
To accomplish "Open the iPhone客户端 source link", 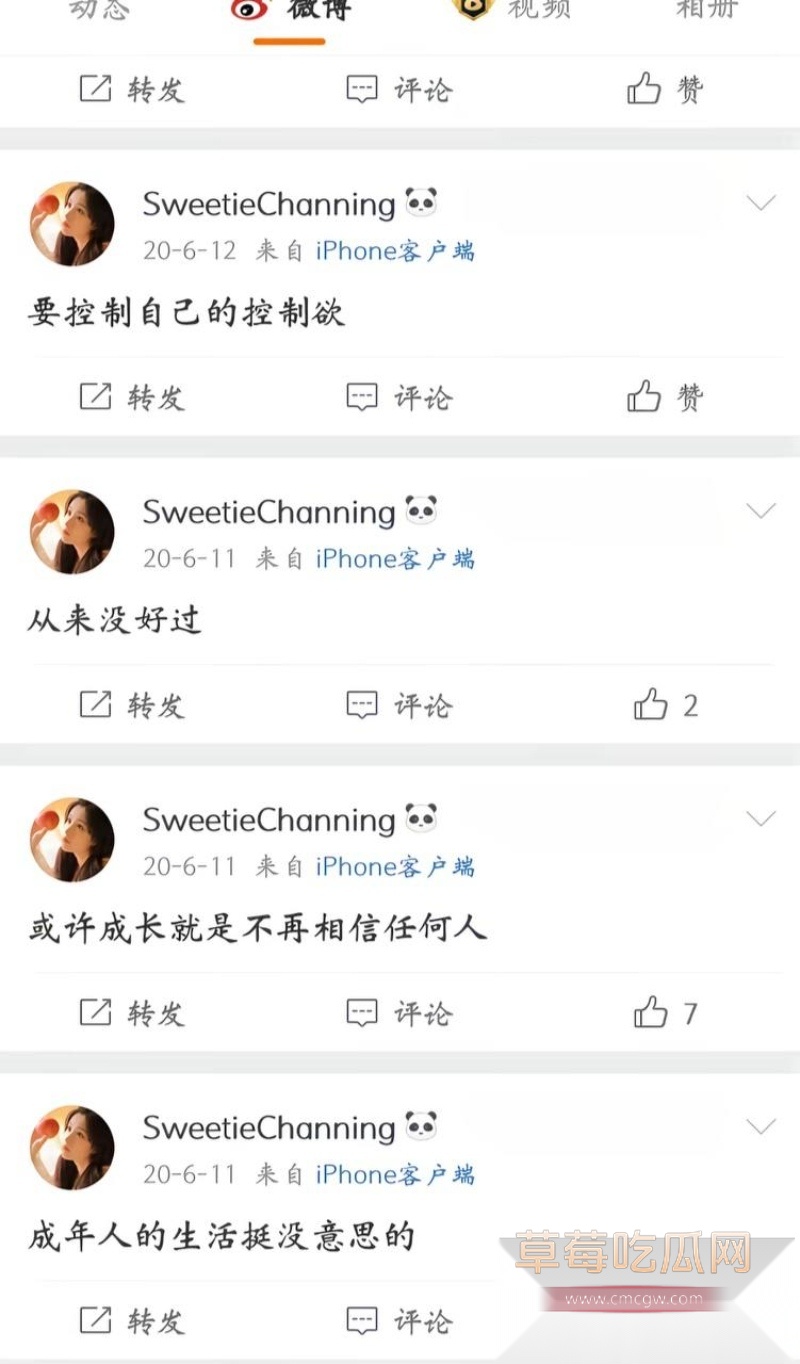I will [395, 250].
